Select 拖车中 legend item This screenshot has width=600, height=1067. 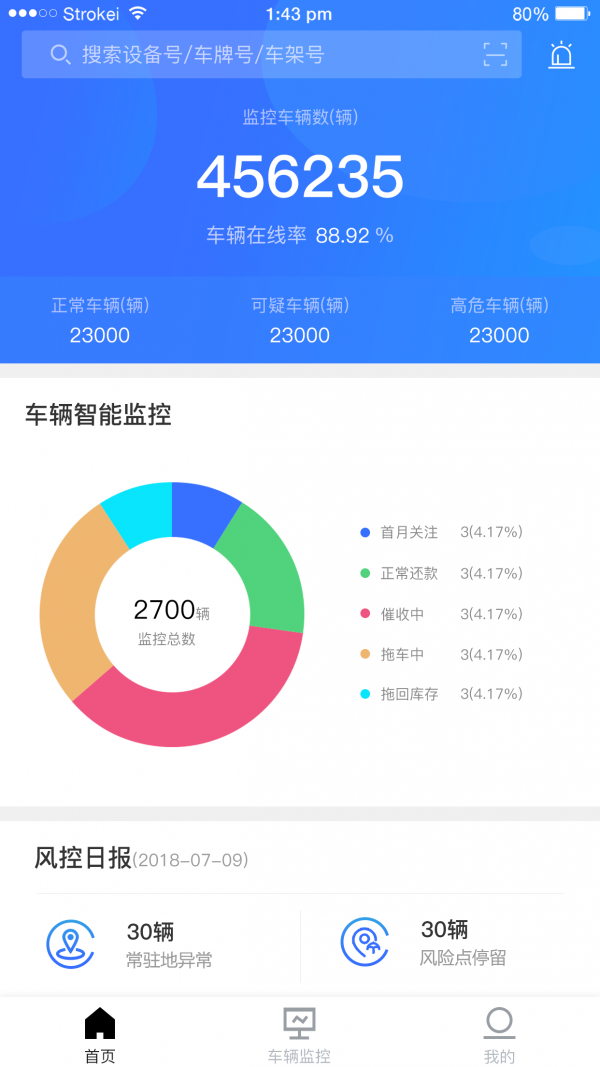coord(441,654)
